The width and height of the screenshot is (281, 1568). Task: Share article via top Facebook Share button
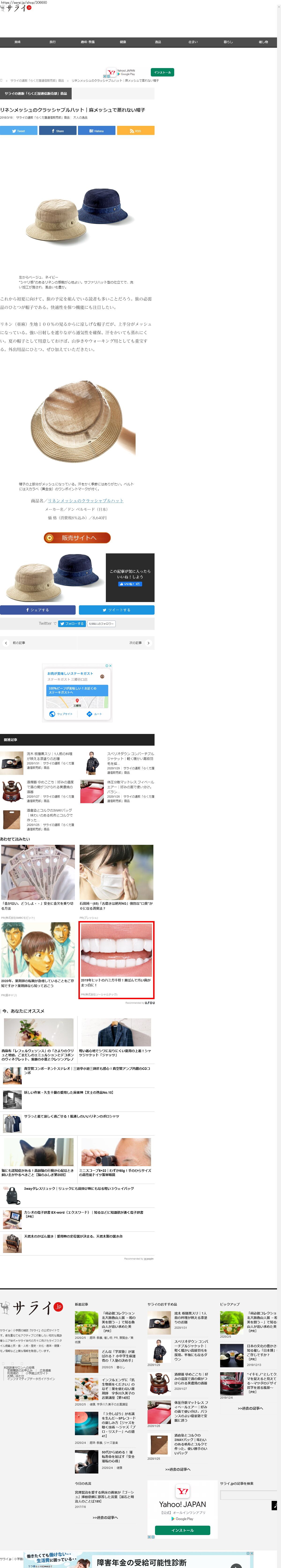pos(57,130)
